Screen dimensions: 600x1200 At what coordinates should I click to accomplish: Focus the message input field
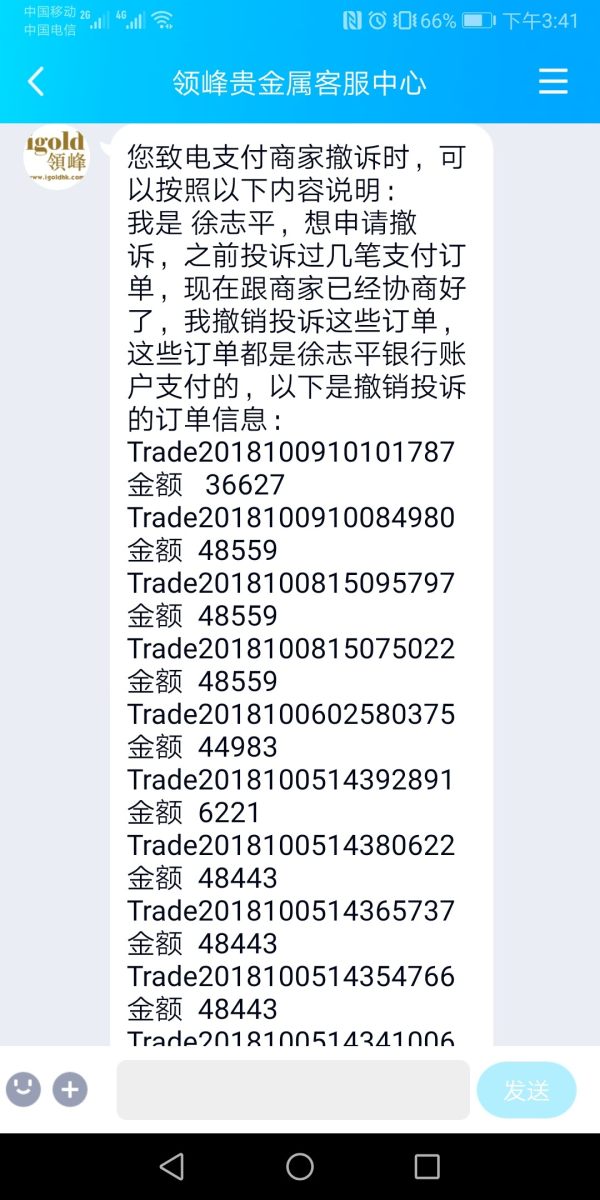coord(293,1089)
